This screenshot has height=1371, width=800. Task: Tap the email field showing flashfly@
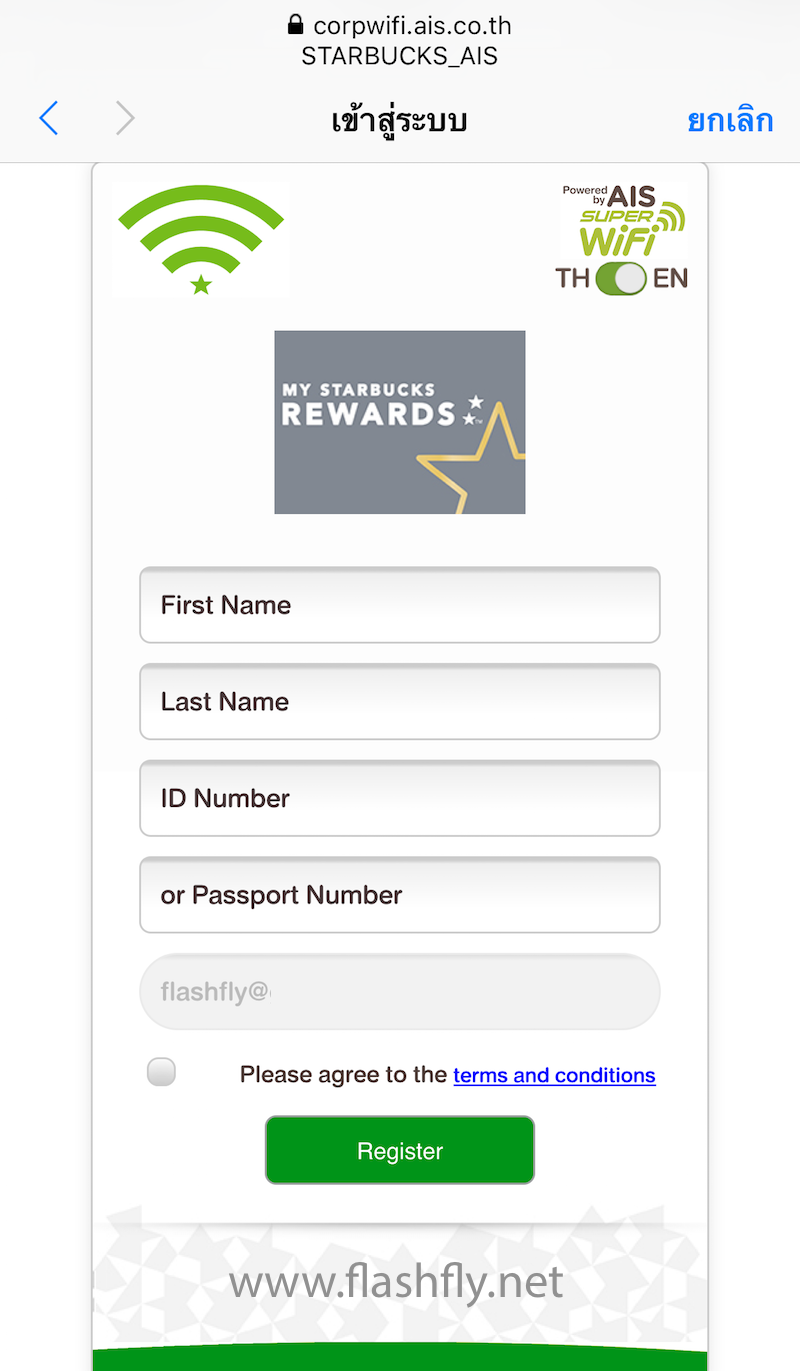coord(400,992)
